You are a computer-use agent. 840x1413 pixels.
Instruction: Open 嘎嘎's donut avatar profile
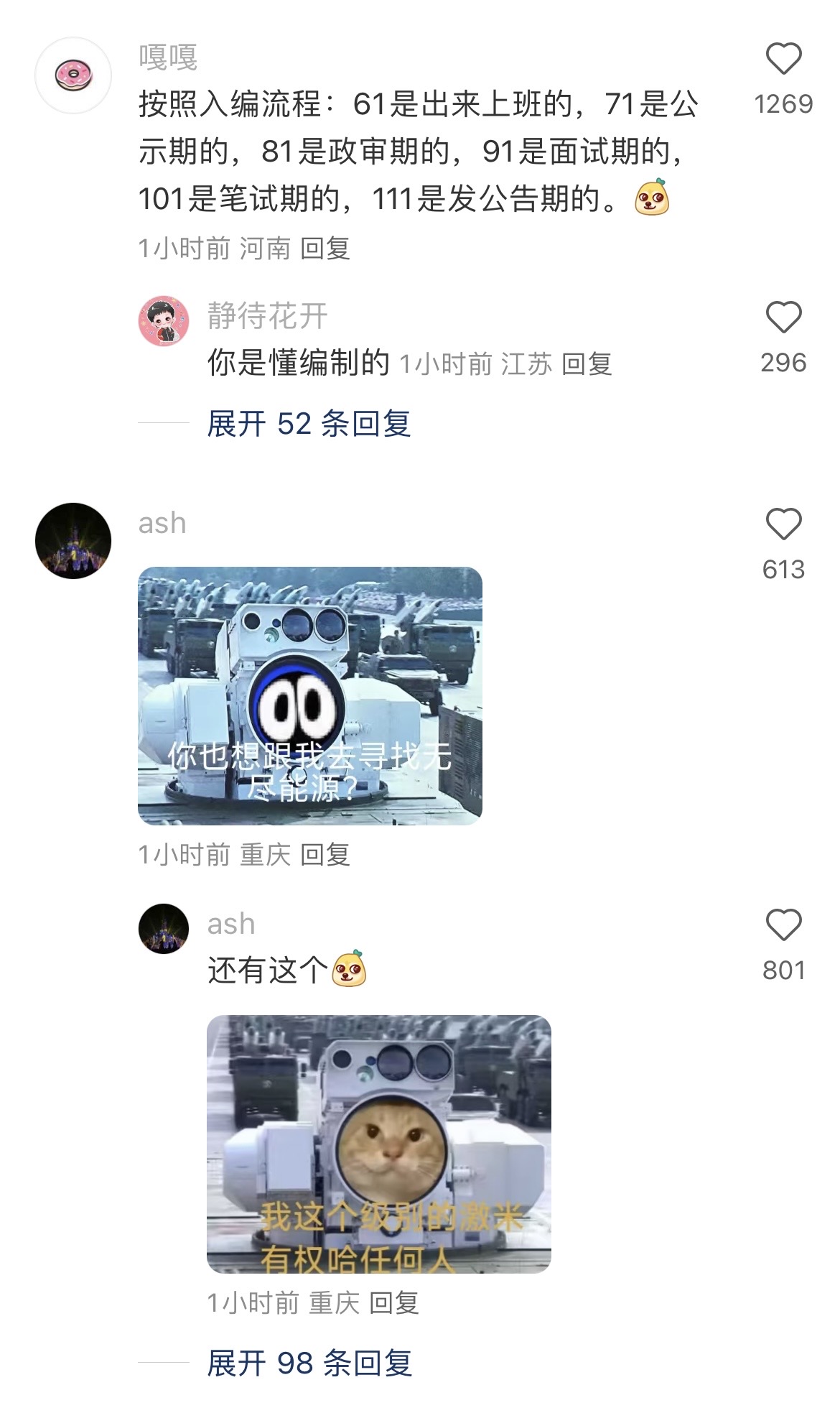tap(73, 75)
